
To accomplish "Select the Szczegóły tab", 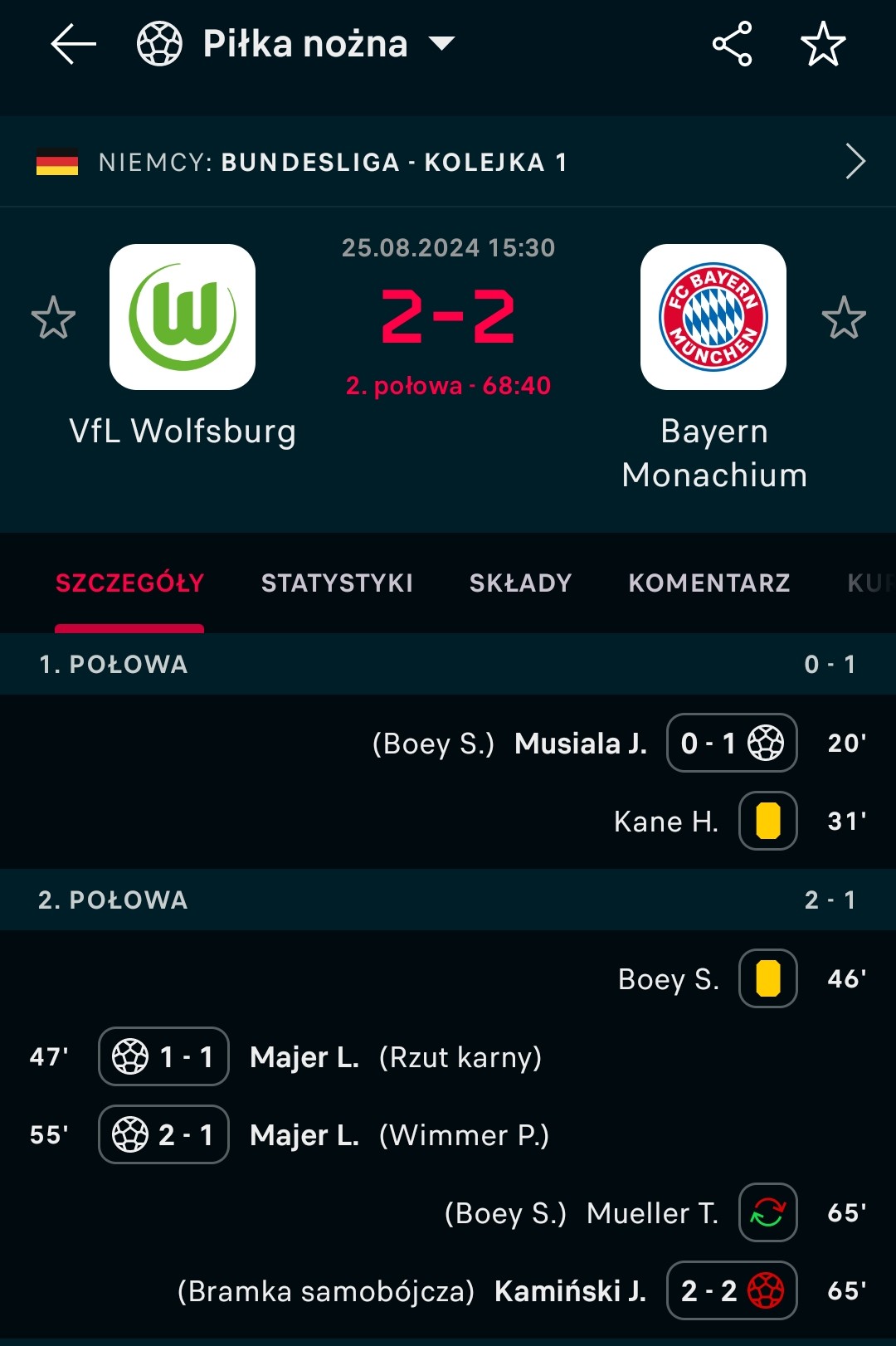I will tap(129, 583).
